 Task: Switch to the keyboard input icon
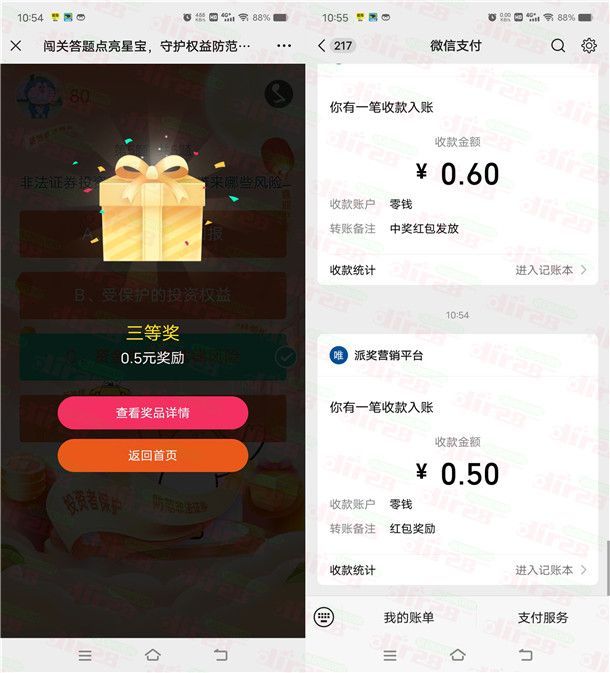pos(324,617)
